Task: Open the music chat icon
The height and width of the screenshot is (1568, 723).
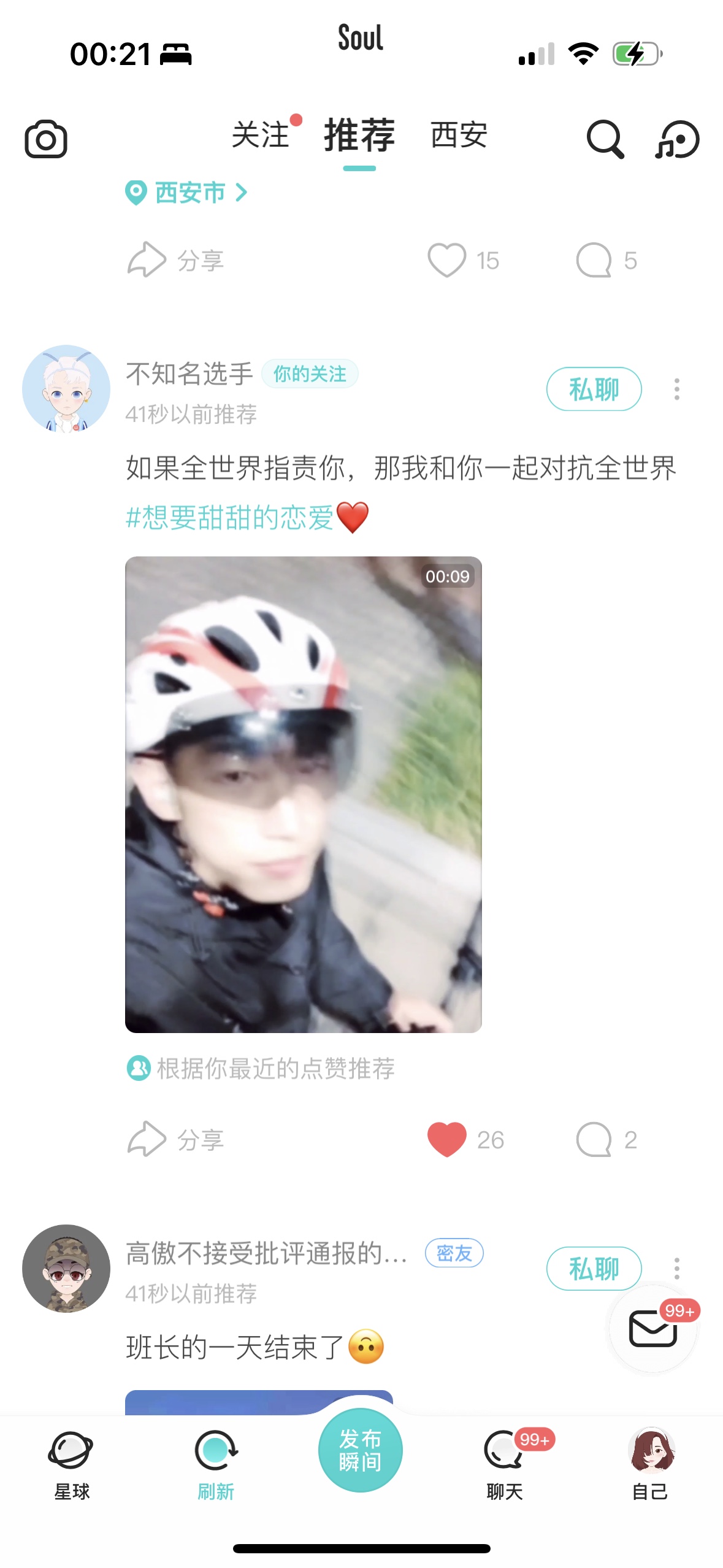Action: [x=678, y=139]
